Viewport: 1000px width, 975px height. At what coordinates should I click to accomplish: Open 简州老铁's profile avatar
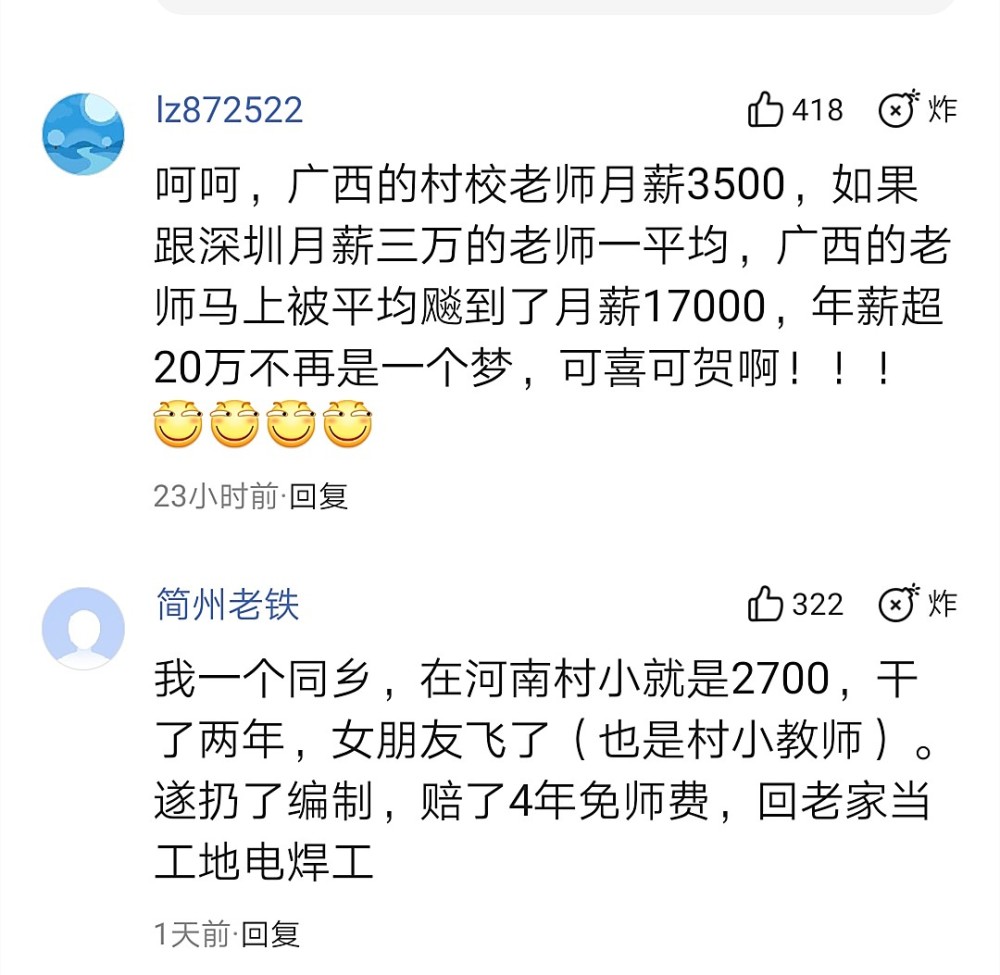[83, 628]
